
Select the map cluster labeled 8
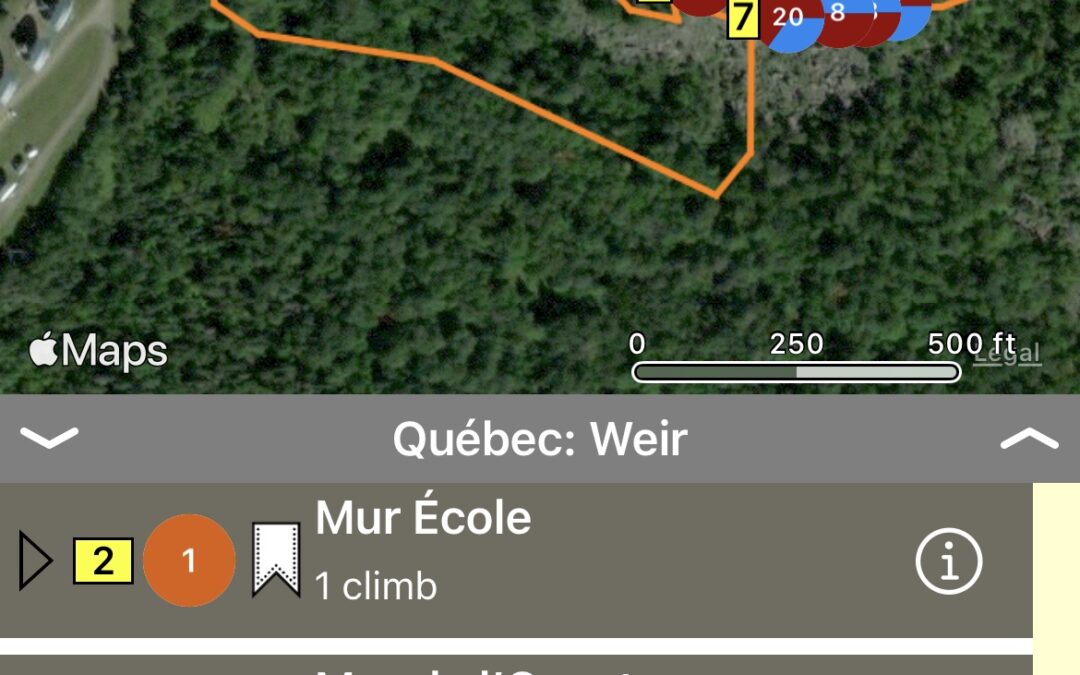coord(838,14)
